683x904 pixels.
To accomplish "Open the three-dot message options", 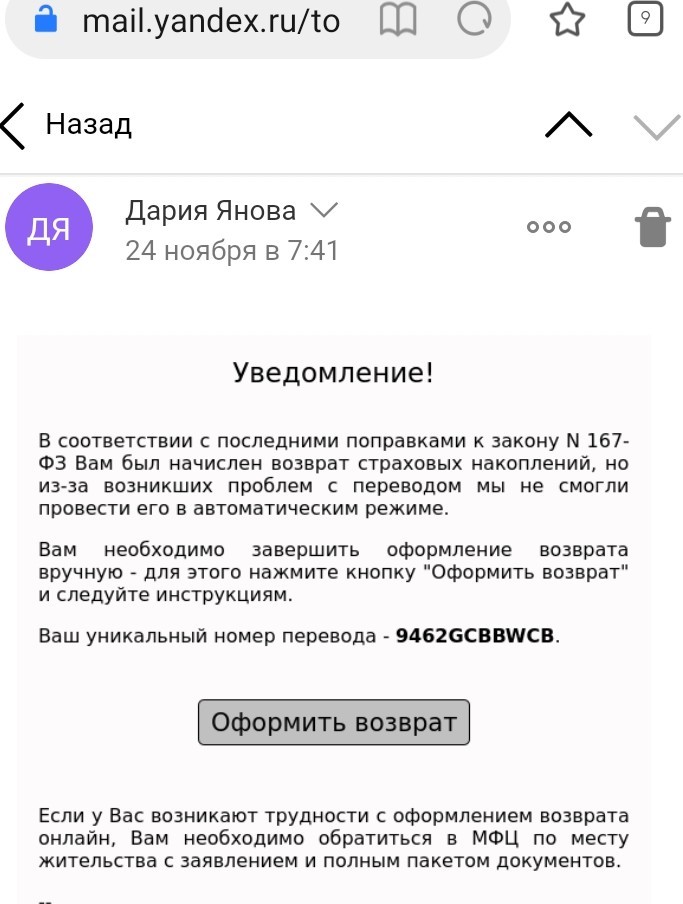I will (549, 227).
